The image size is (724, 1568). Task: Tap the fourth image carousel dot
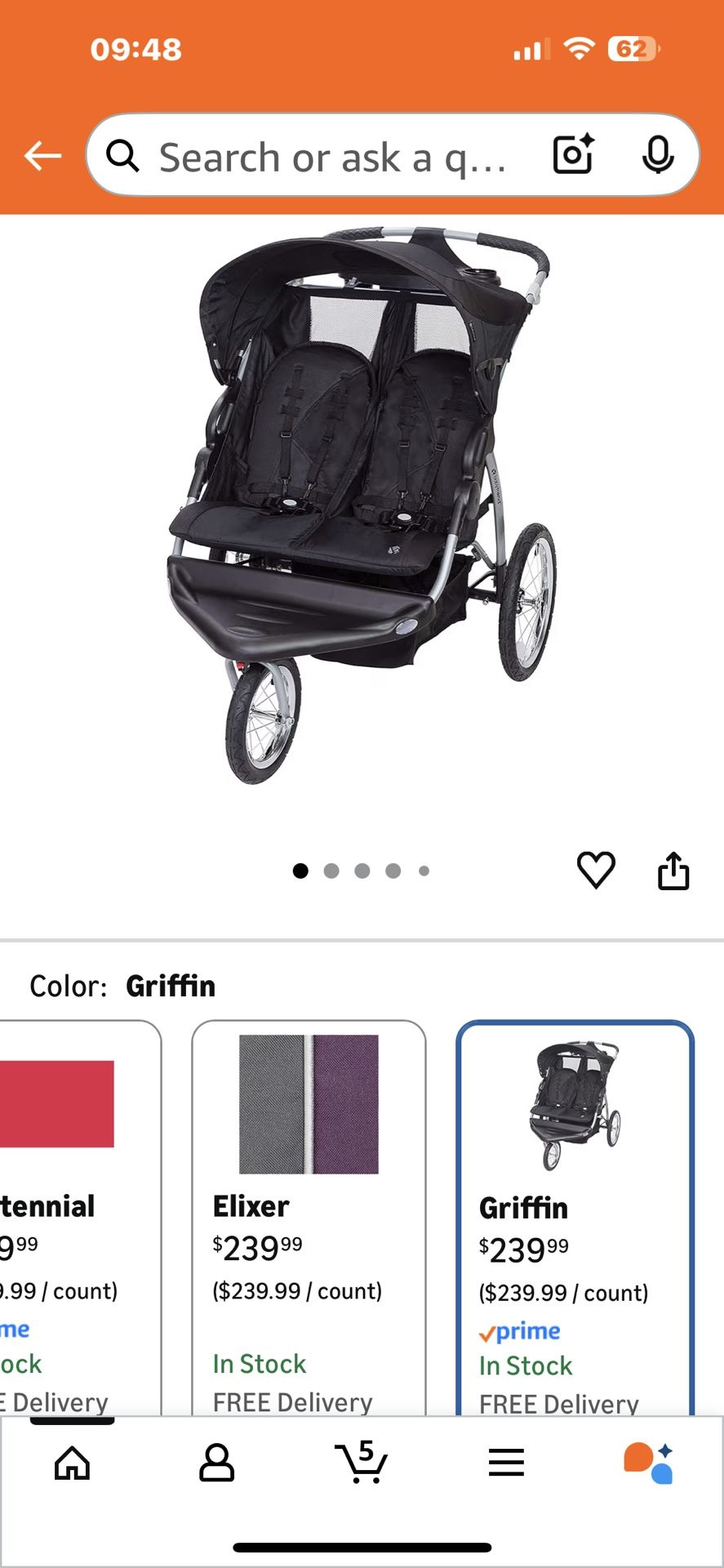pyautogui.click(x=393, y=871)
